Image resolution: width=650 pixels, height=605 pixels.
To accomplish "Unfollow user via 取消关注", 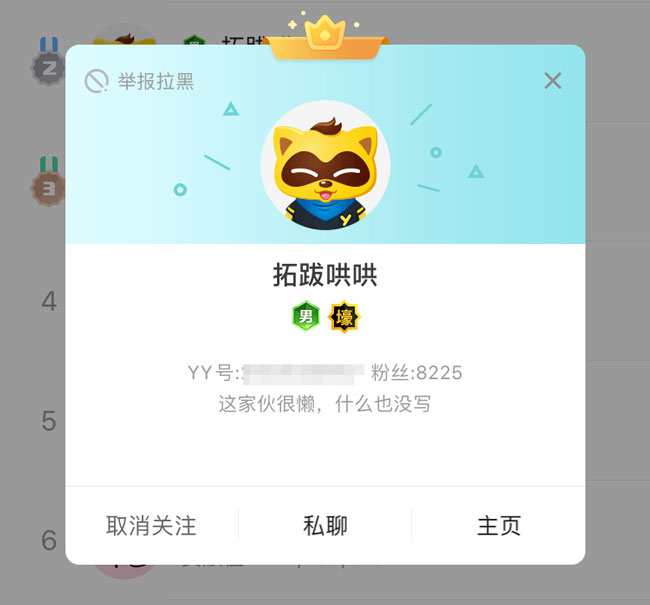I will point(151,526).
